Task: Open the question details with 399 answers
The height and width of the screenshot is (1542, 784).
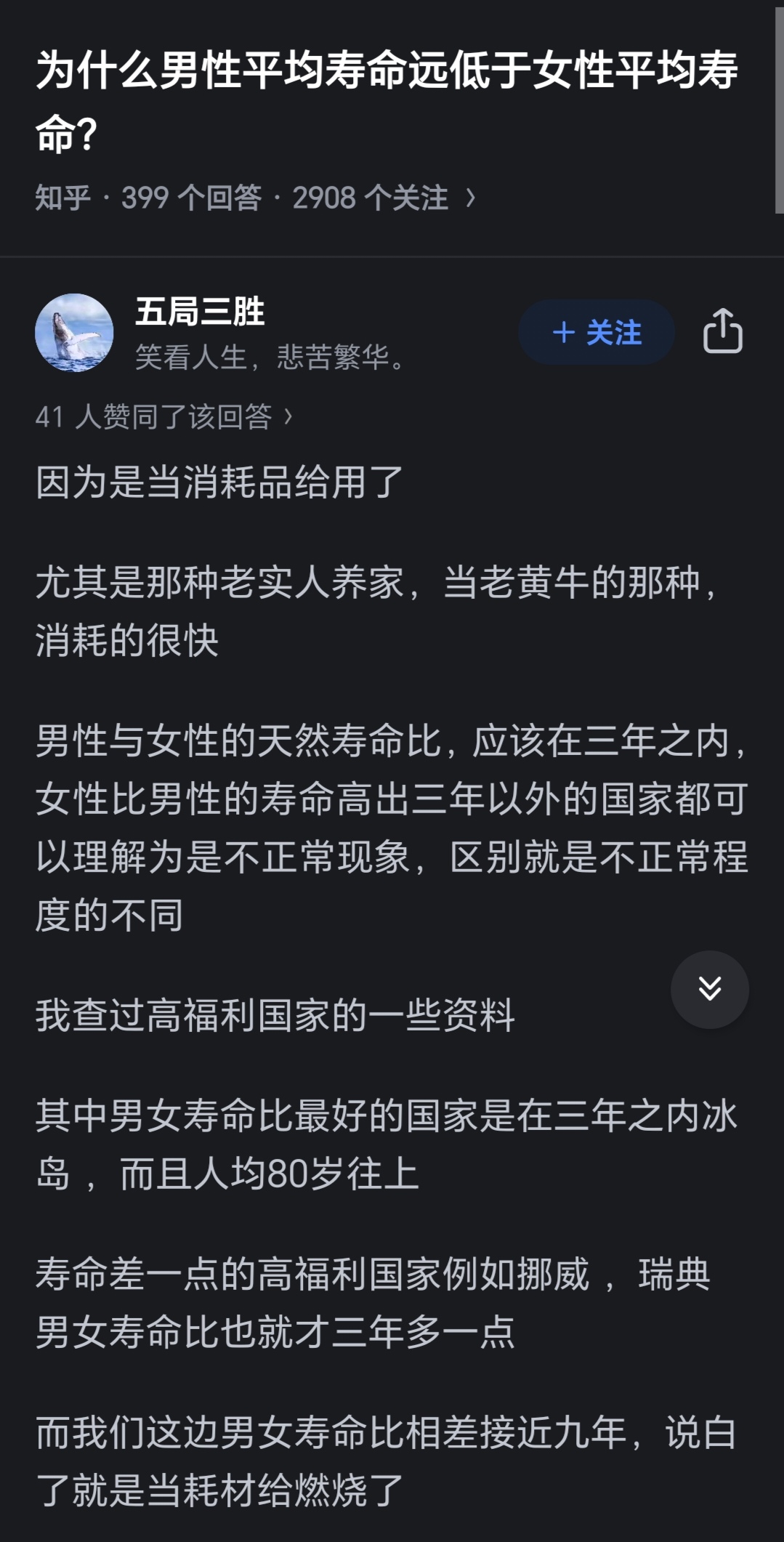Action: coord(254,198)
